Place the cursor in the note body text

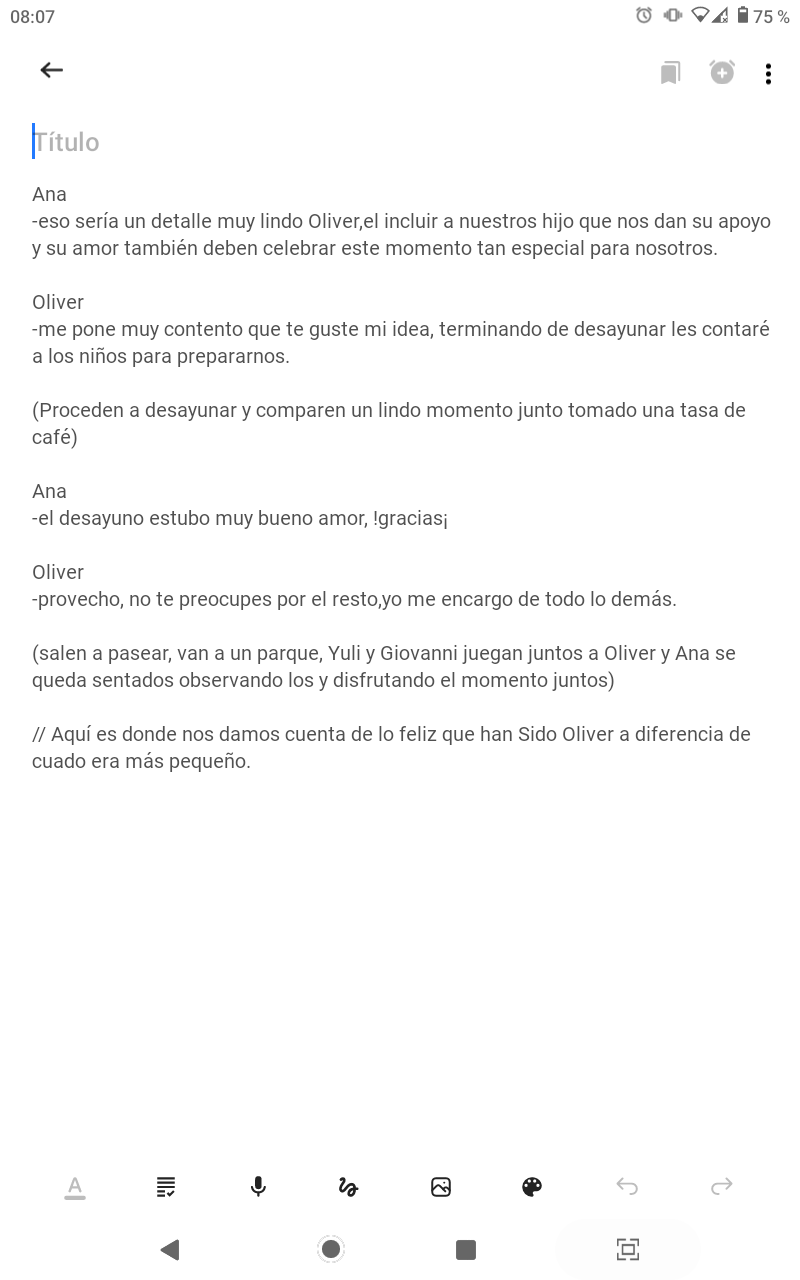pyautogui.click(x=400, y=477)
